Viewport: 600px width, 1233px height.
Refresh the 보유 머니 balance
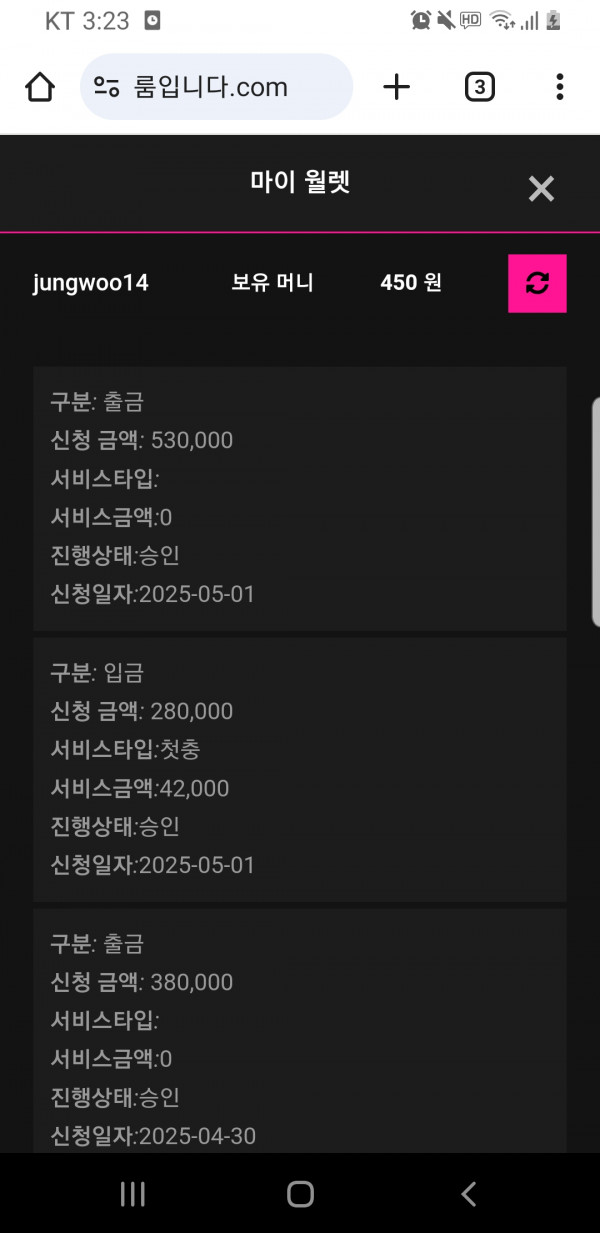[537, 283]
